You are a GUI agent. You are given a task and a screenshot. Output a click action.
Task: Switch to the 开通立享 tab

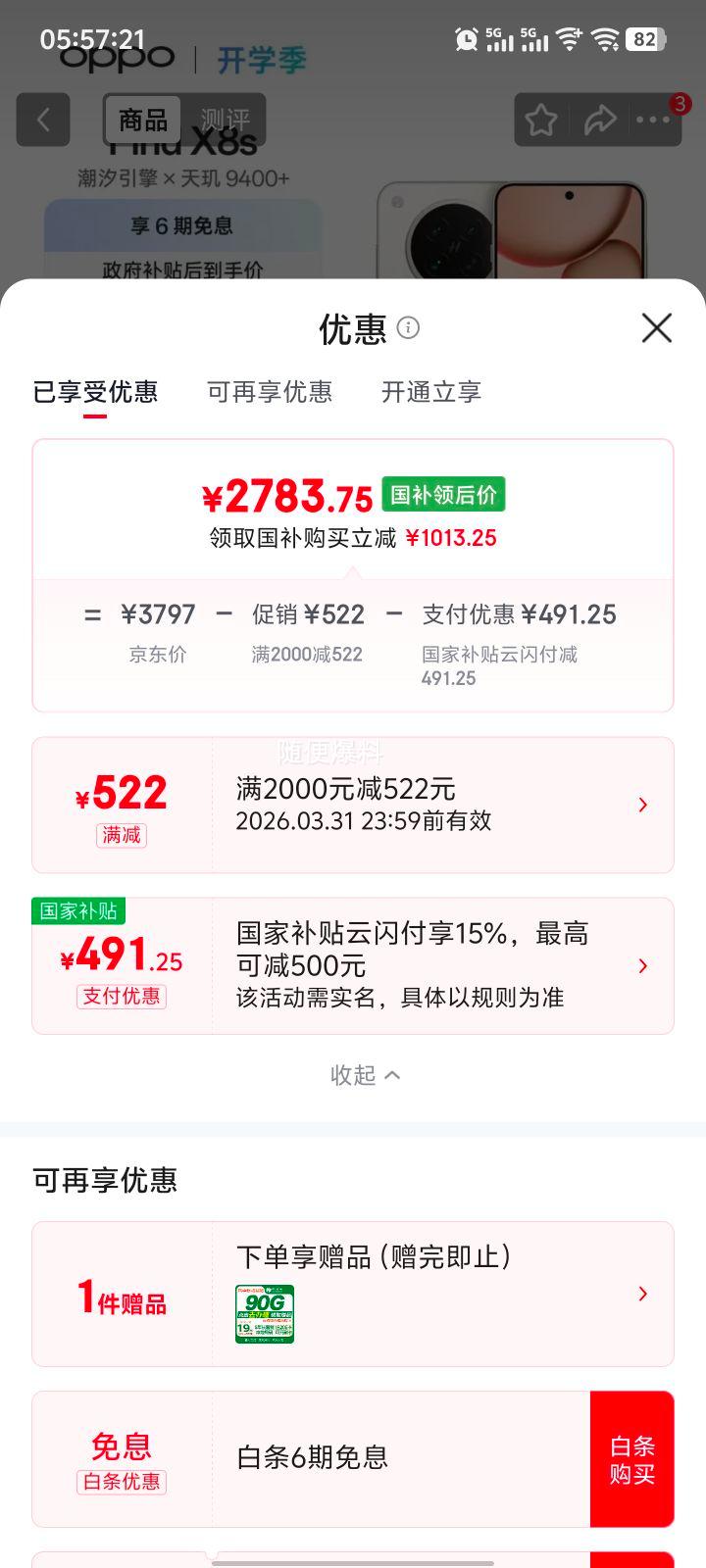tap(431, 392)
